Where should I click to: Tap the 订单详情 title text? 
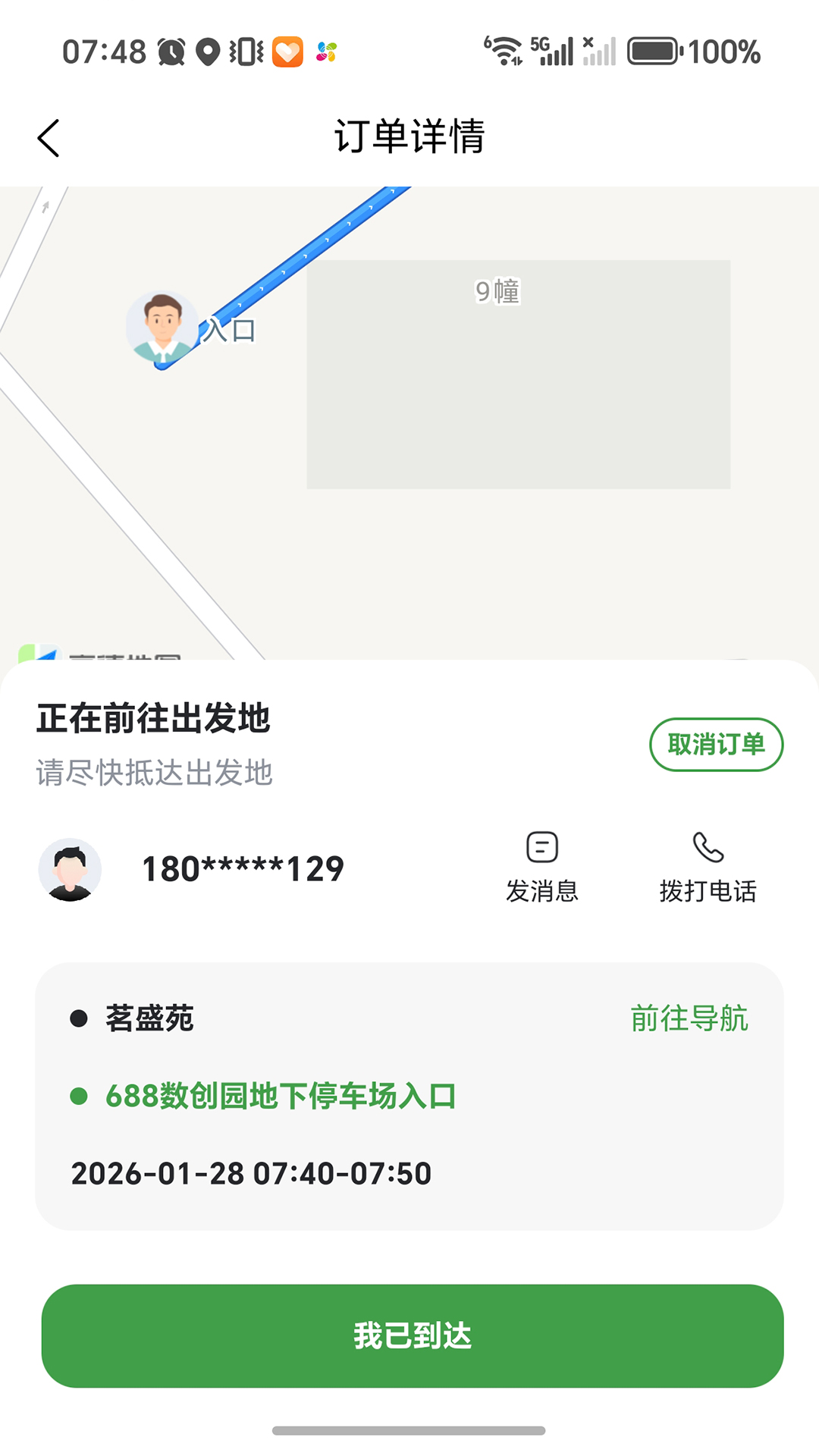point(409,136)
